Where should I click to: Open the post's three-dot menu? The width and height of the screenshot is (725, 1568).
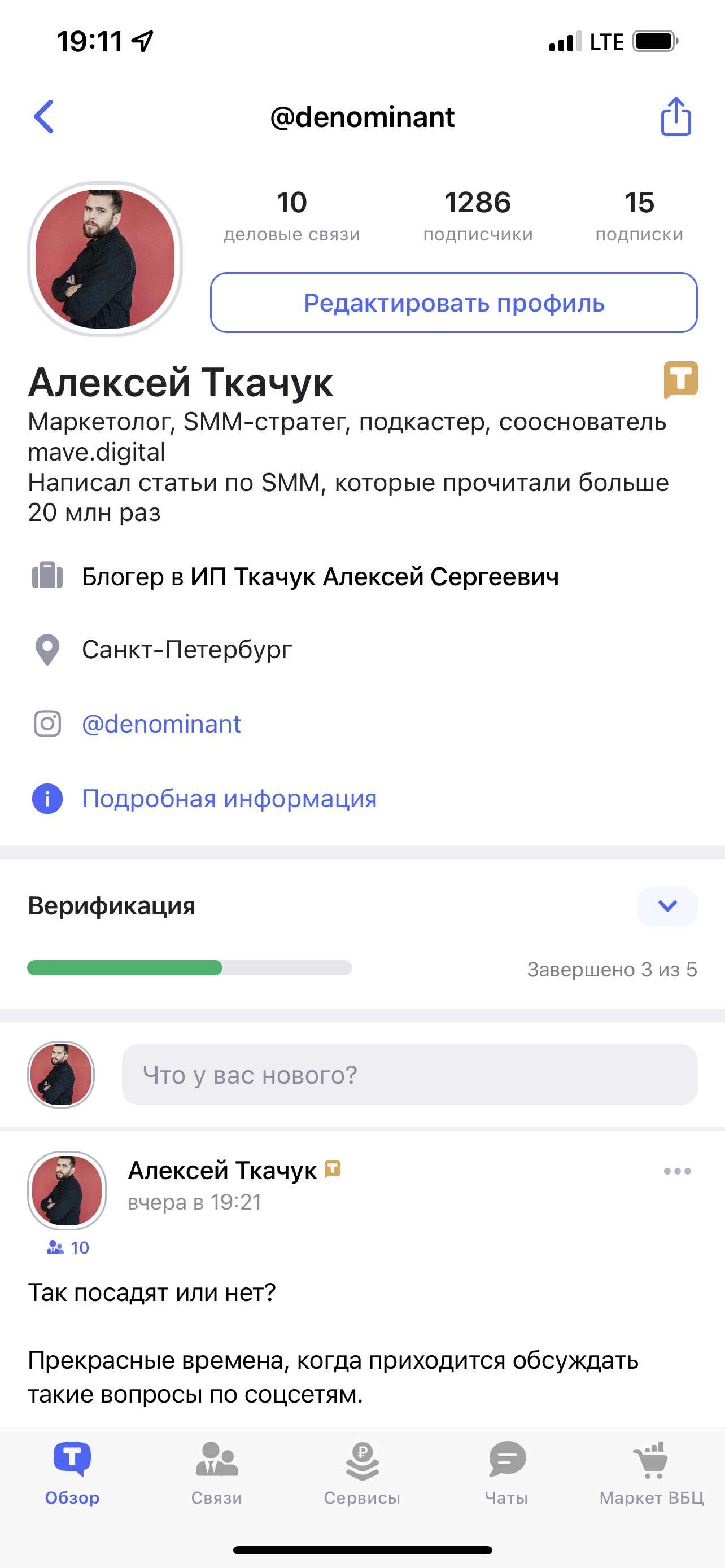[x=677, y=1171]
